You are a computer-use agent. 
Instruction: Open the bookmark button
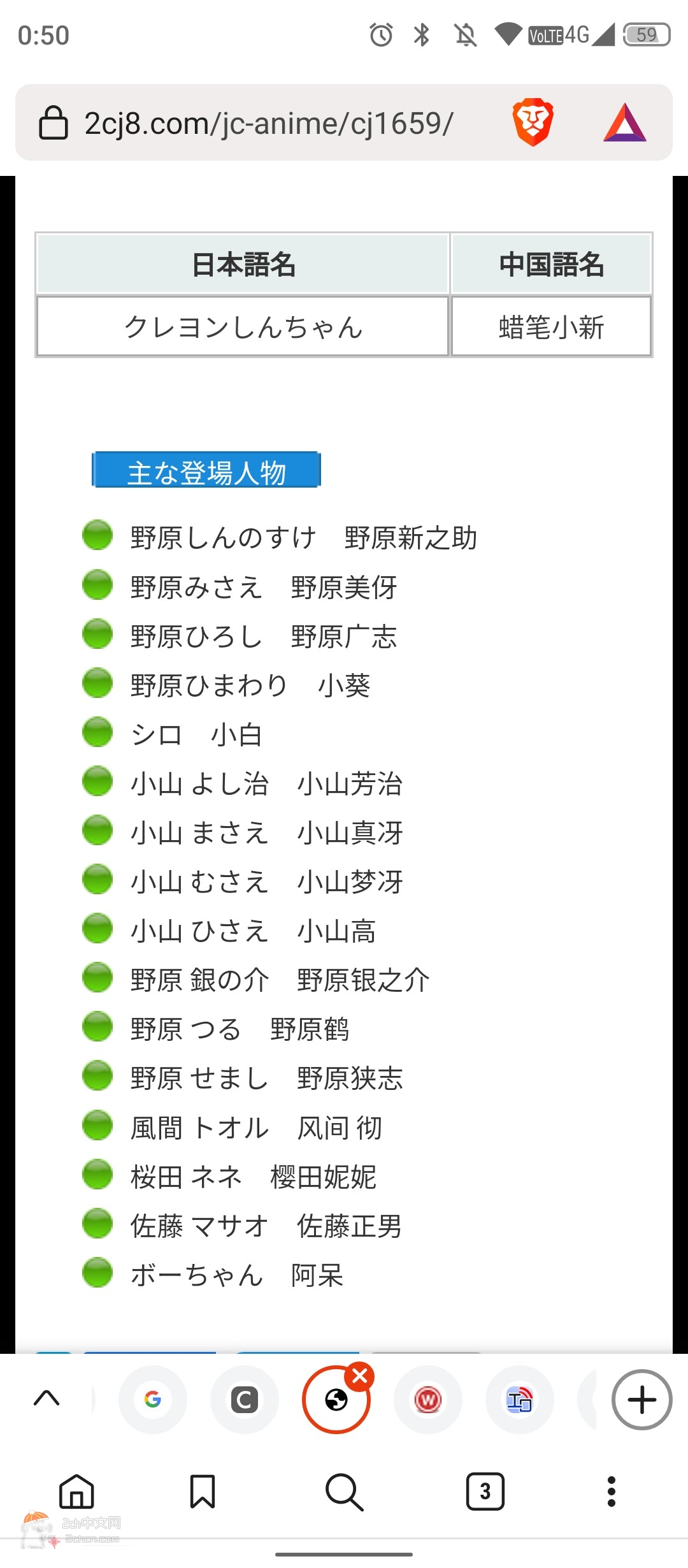(203, 1492)
